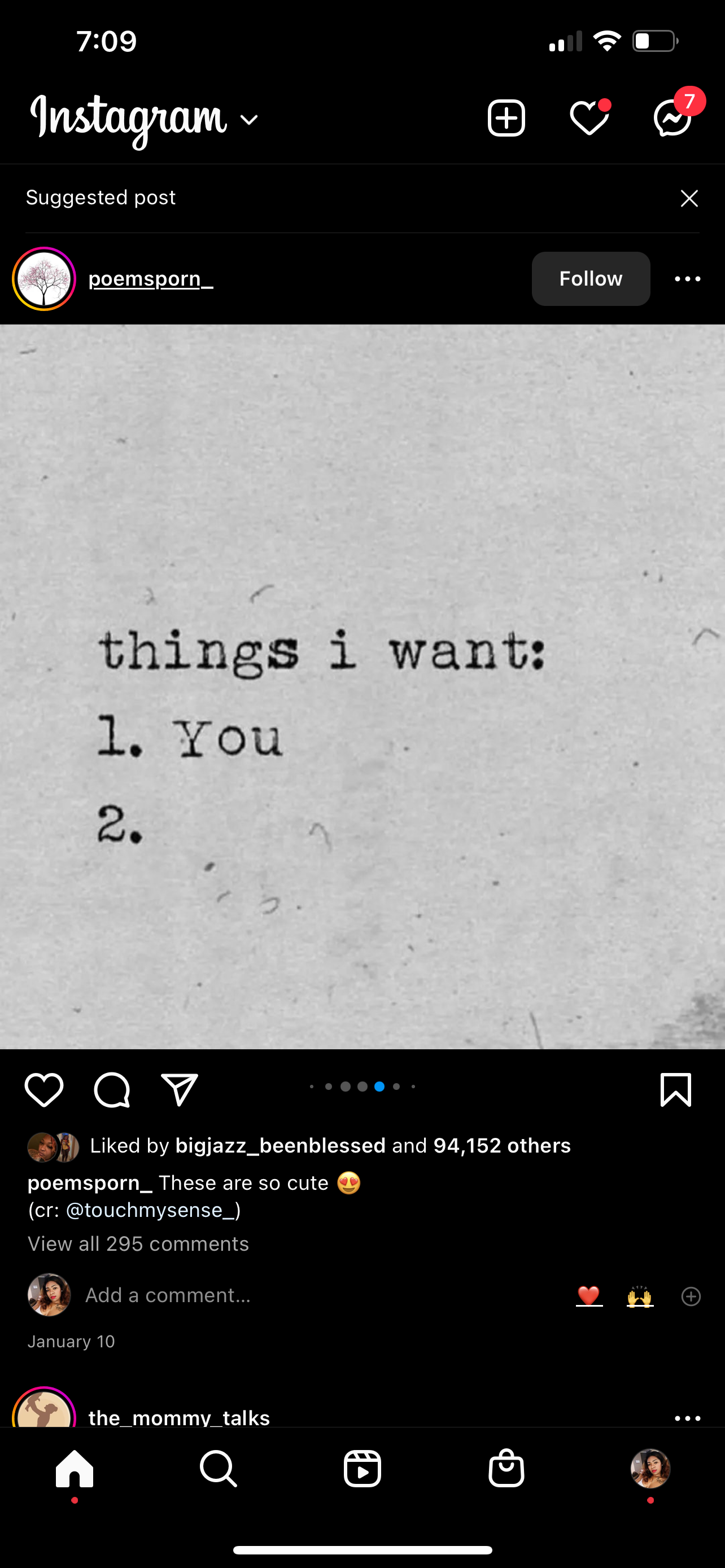The width and height of the screenshot is (725, 1568).
Task: Open Messenger direct messages
Action: click(x=672, y=118)
